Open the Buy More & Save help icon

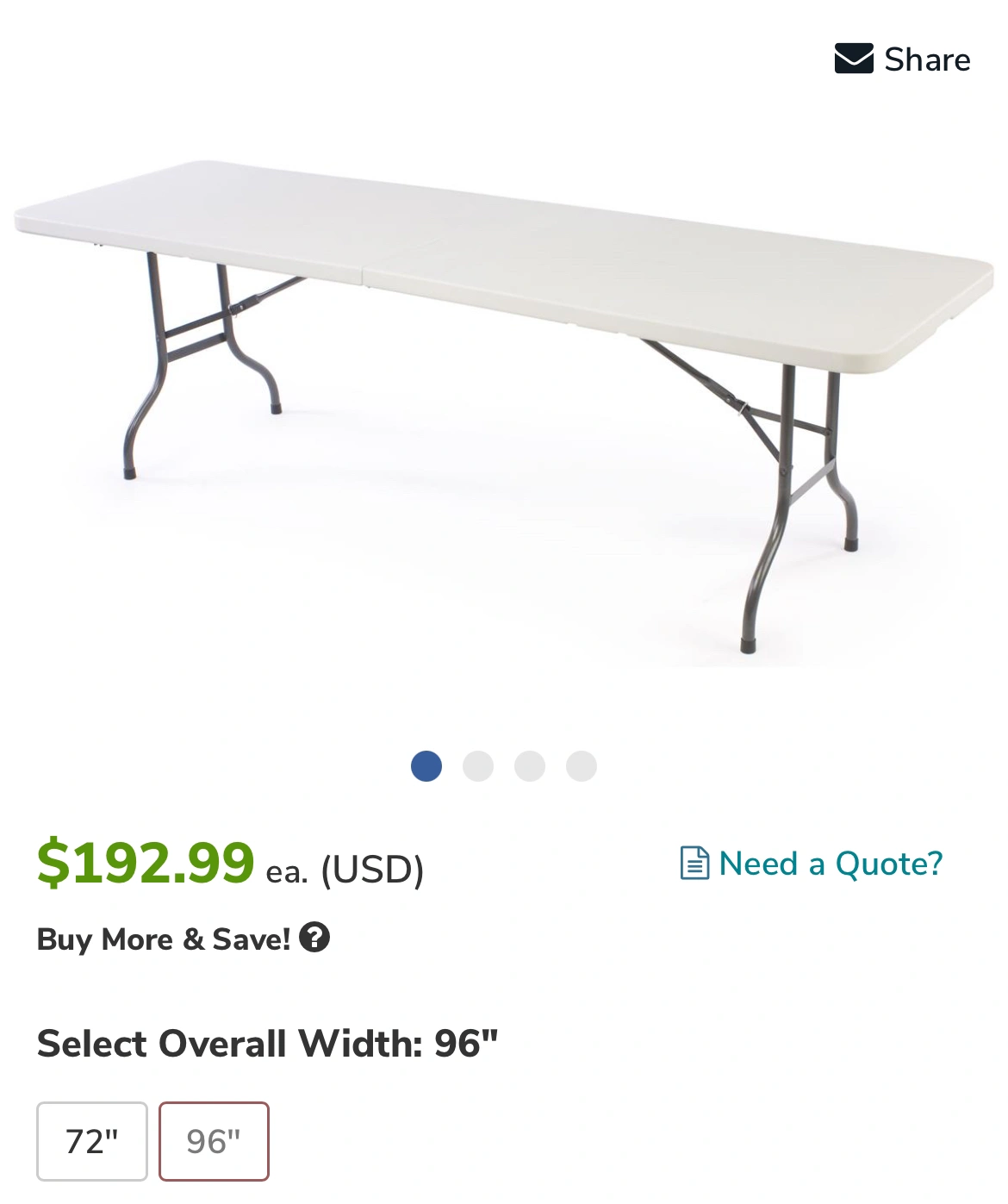[x=314, y=937]
